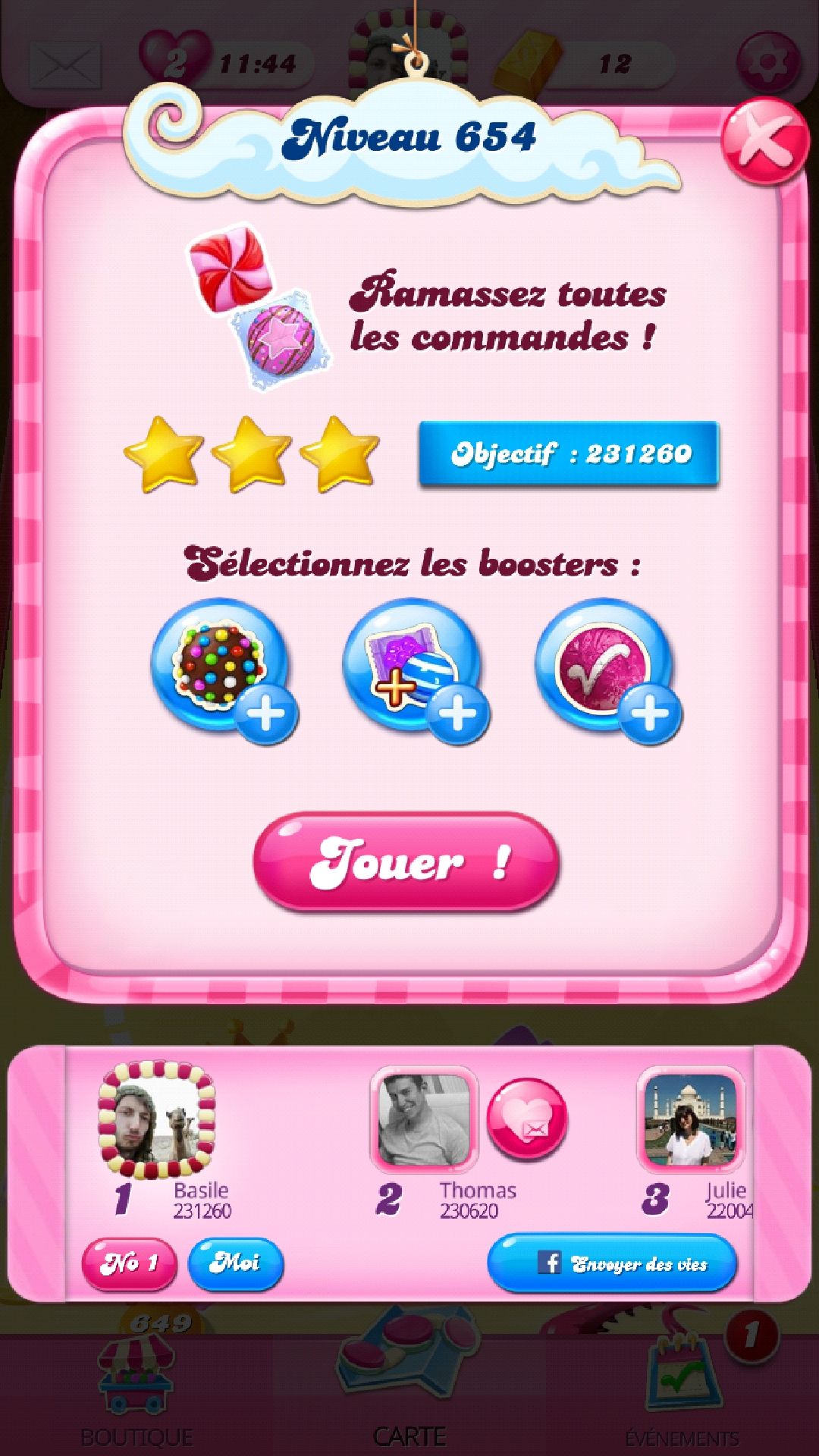This screenshot has width=819, height=1456.
Task: Send a life to Thomas
Action: click(x=526, y=1119)
